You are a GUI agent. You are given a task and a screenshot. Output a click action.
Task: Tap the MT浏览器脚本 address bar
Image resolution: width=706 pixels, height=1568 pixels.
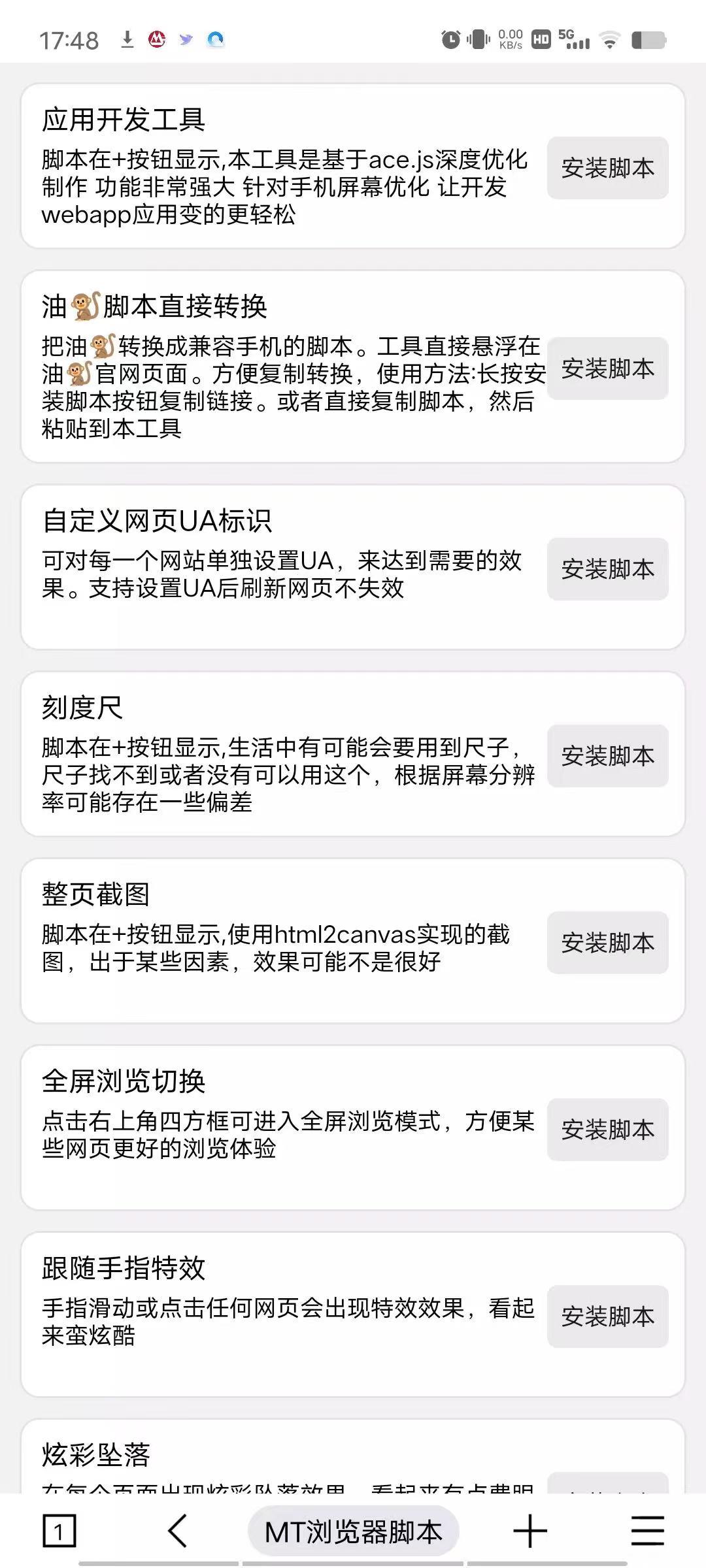tap(353, 1531)
